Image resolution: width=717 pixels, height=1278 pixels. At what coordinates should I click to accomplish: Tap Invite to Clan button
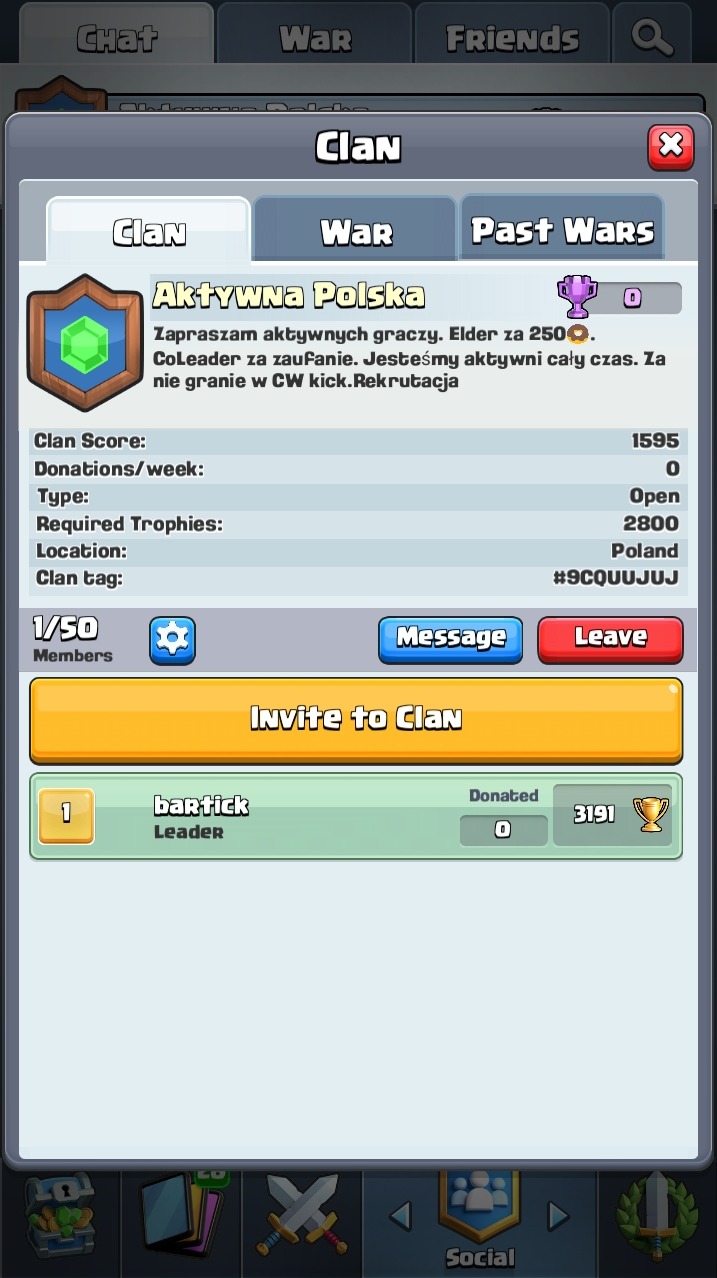coord(356,718)
